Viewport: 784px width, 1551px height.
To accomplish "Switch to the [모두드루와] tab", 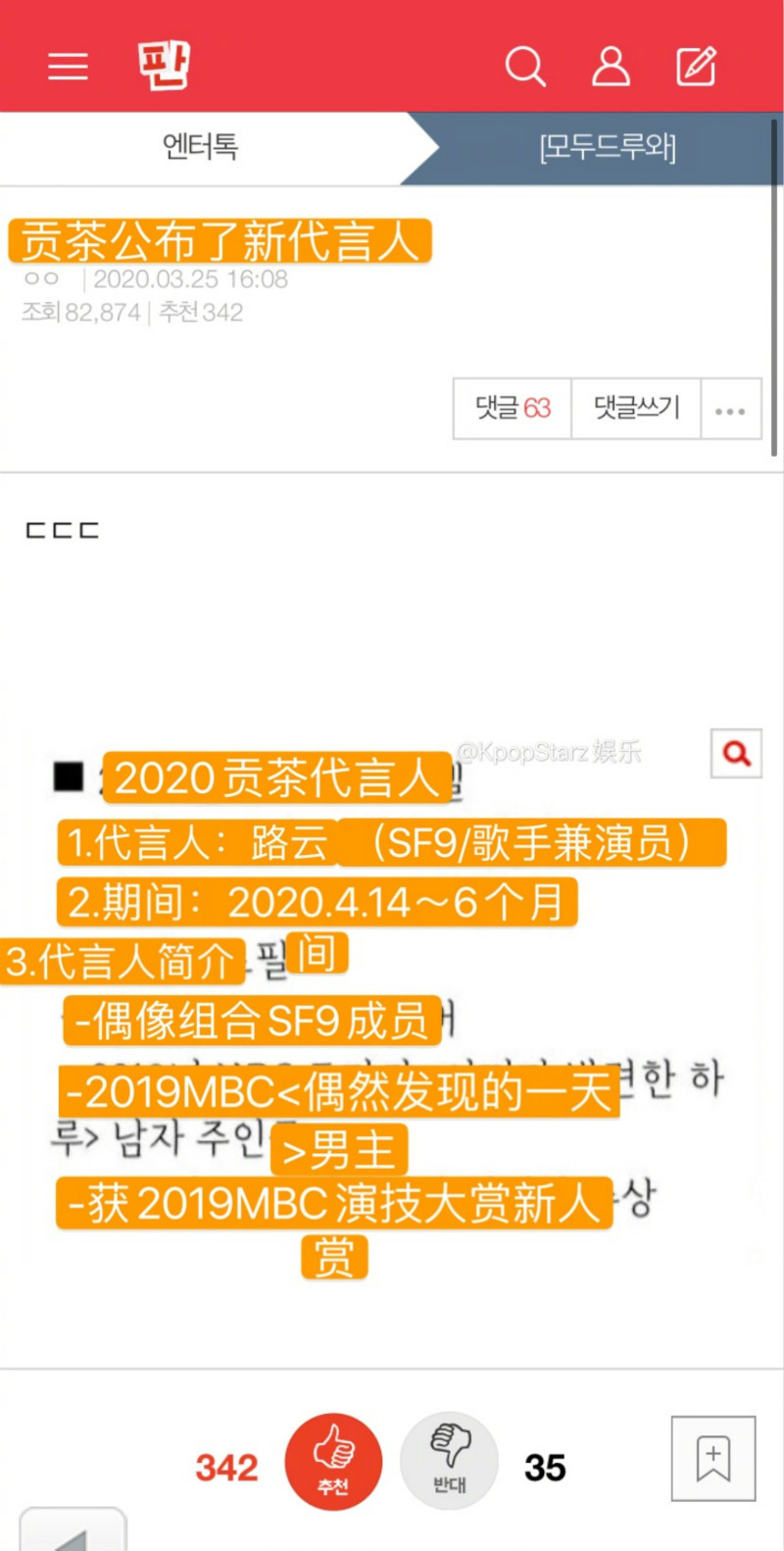I will pos(608,148).
